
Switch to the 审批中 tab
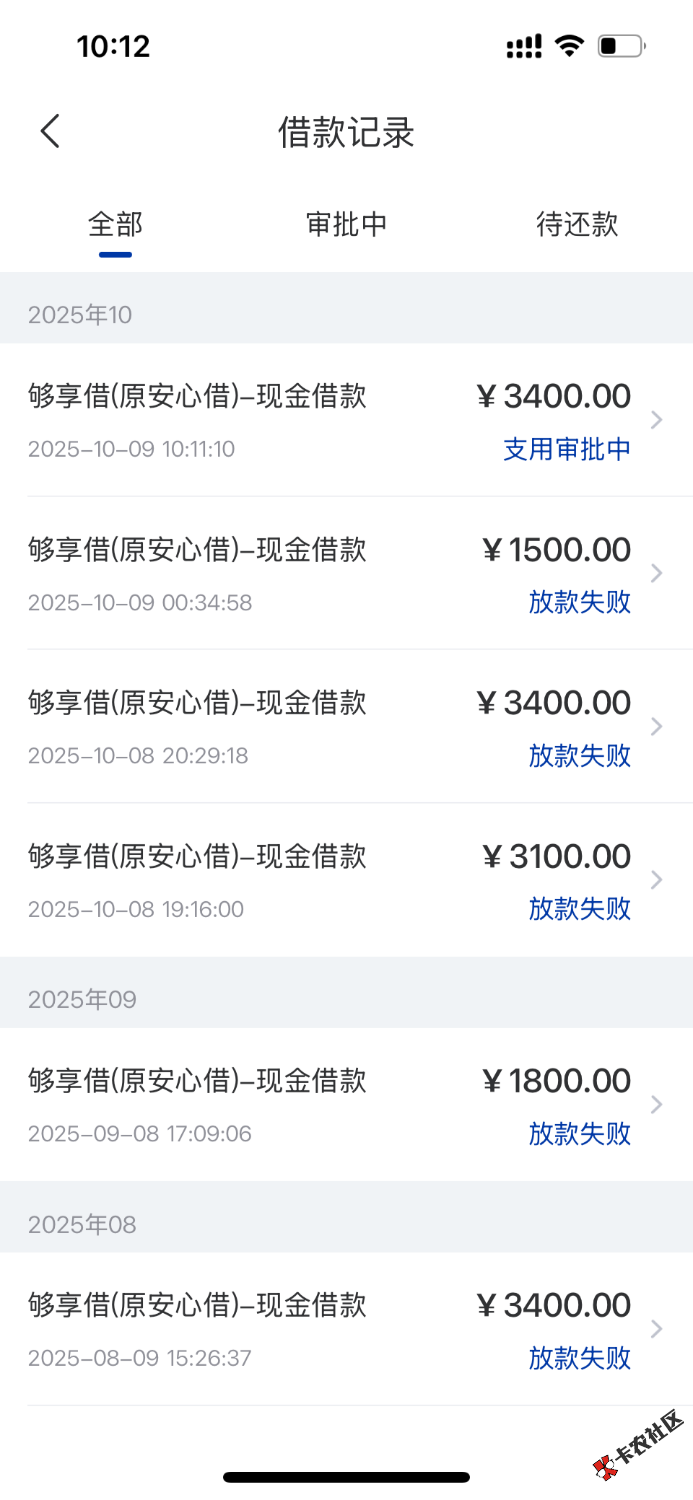pyautogui.click(x=346, y=224)
